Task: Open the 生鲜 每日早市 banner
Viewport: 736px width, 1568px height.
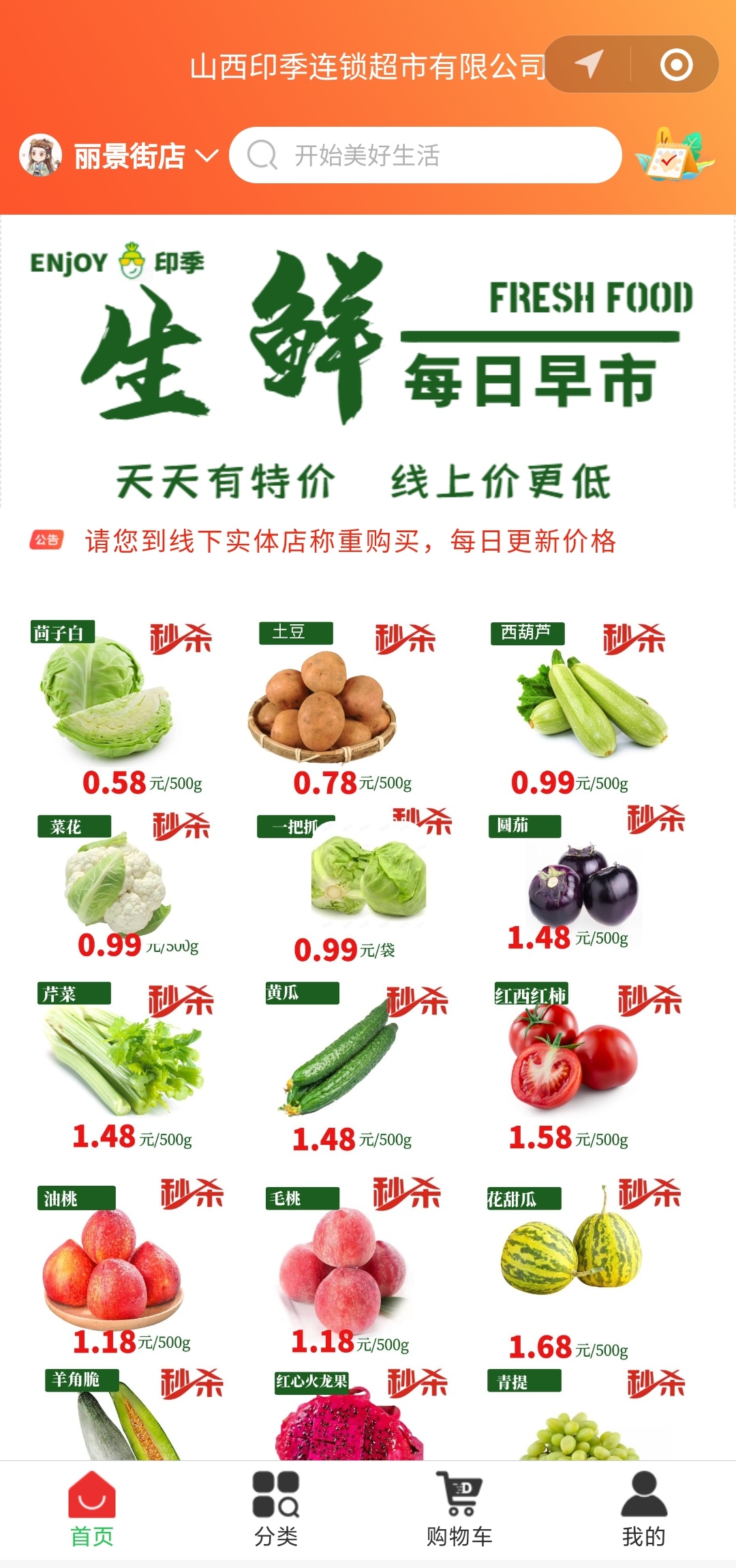Action: (368, 361)
